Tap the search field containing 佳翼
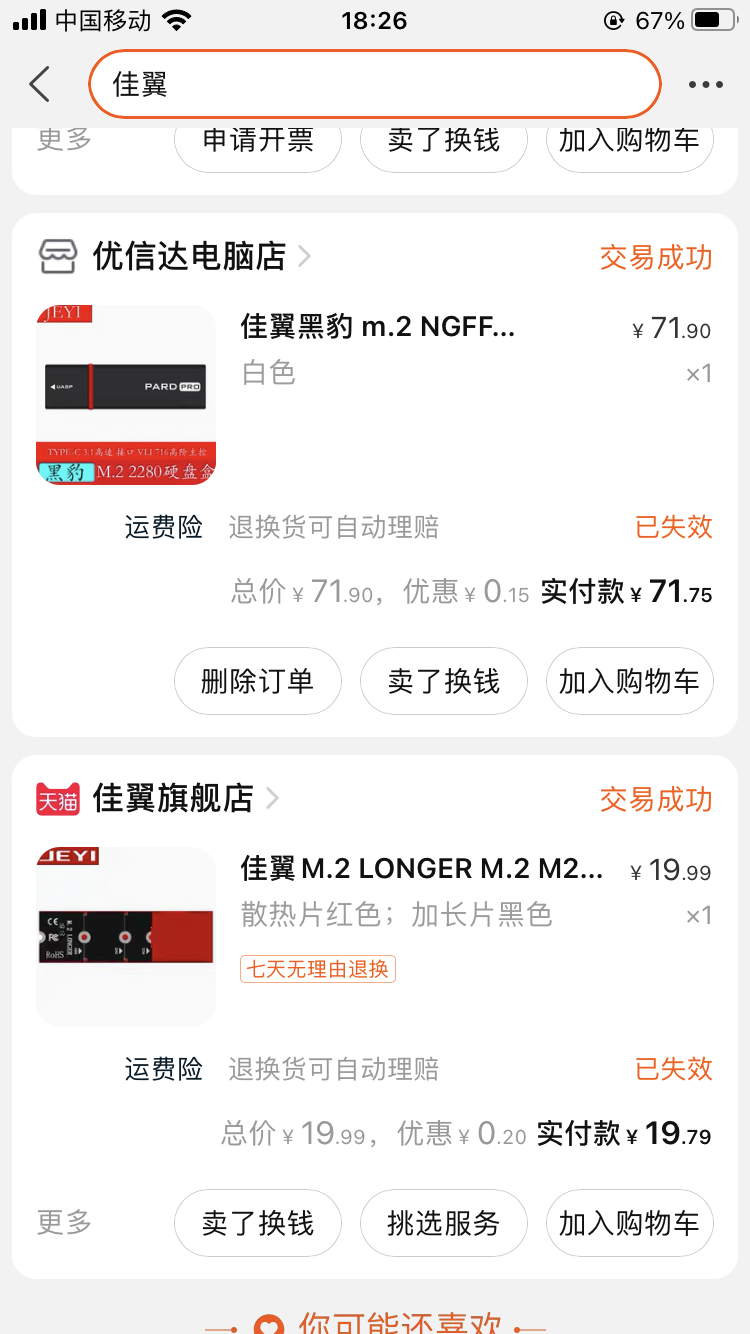Screen dimensions: 750x1334 [374, 84]
